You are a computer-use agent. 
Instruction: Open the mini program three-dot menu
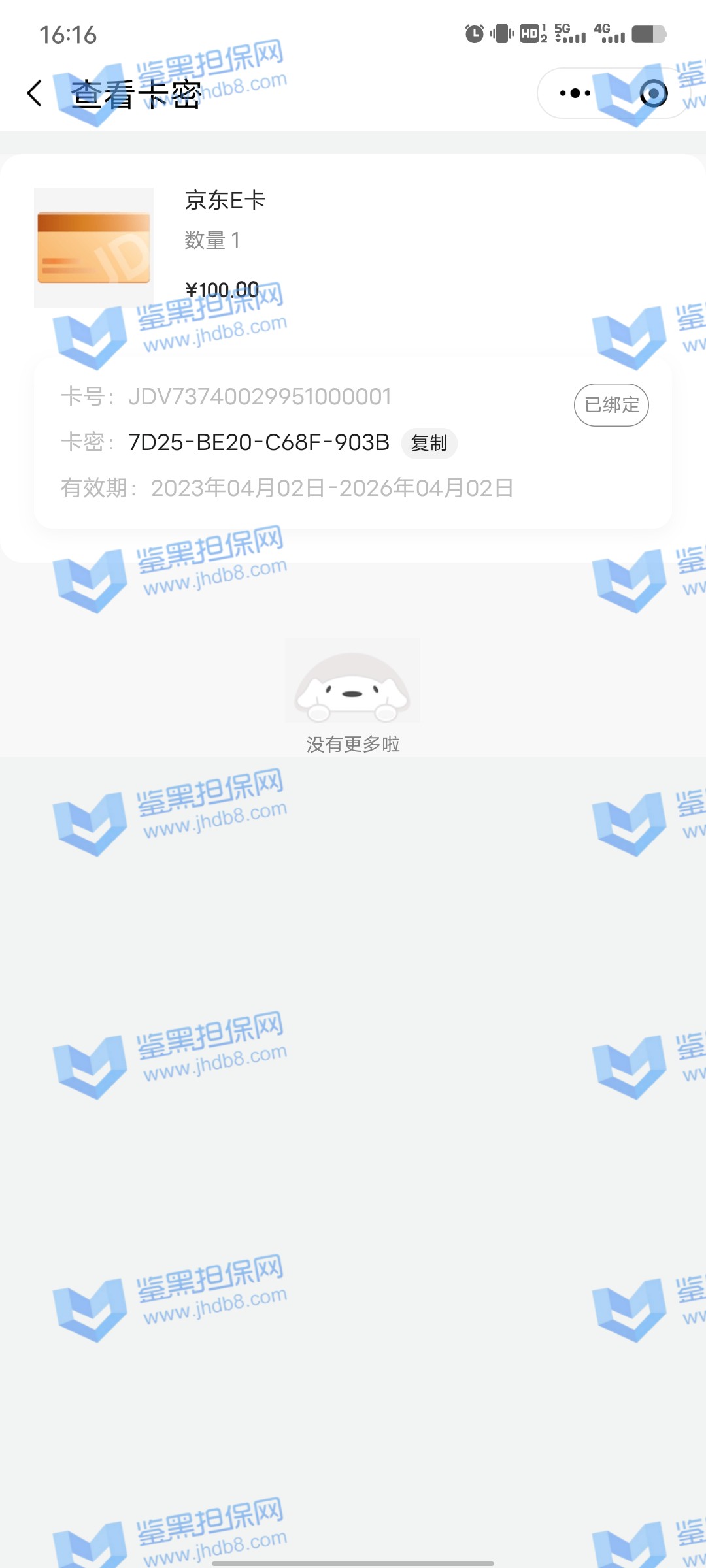[575, 93]
